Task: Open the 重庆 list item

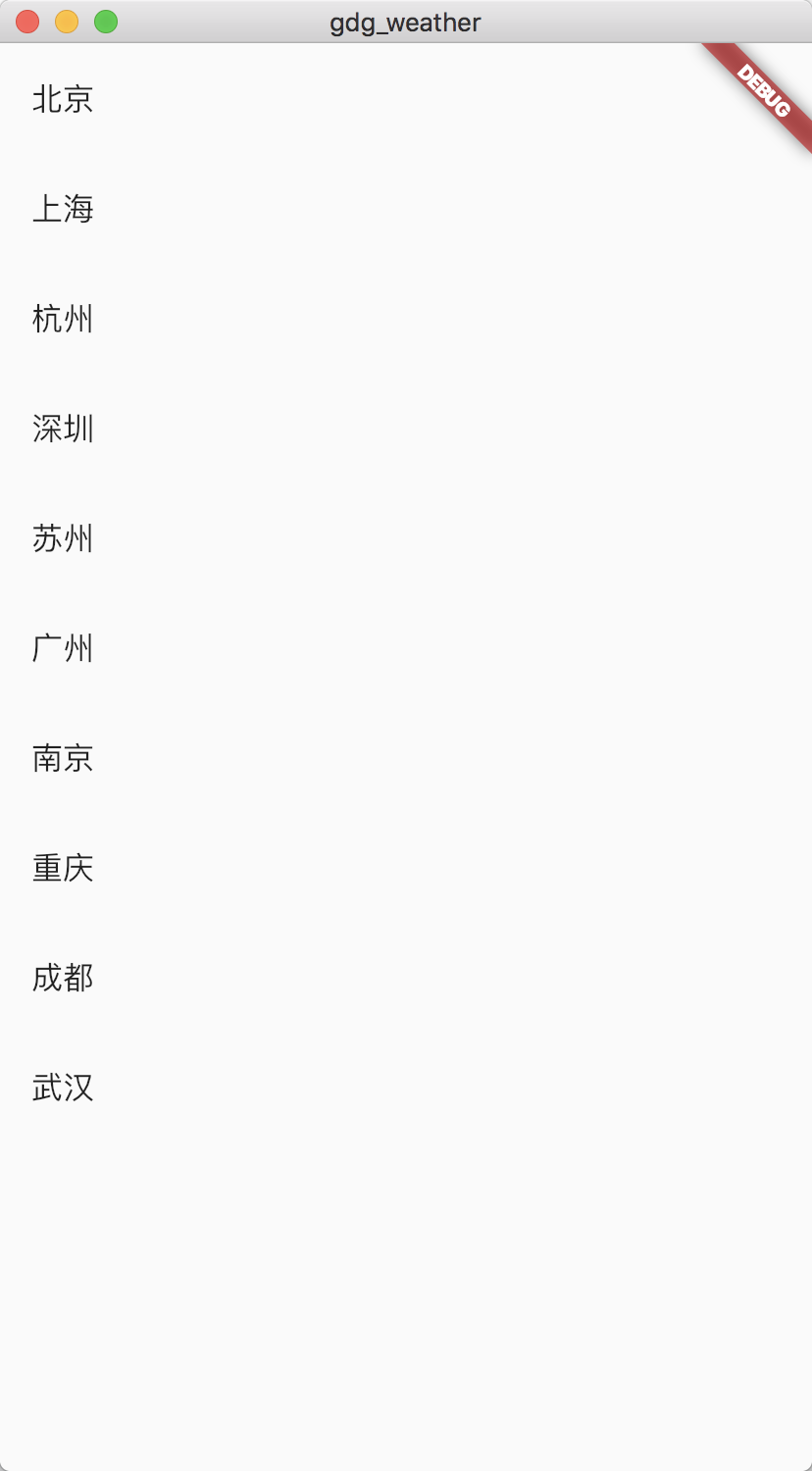Action: pyautogui.click(x=63, y=868)
